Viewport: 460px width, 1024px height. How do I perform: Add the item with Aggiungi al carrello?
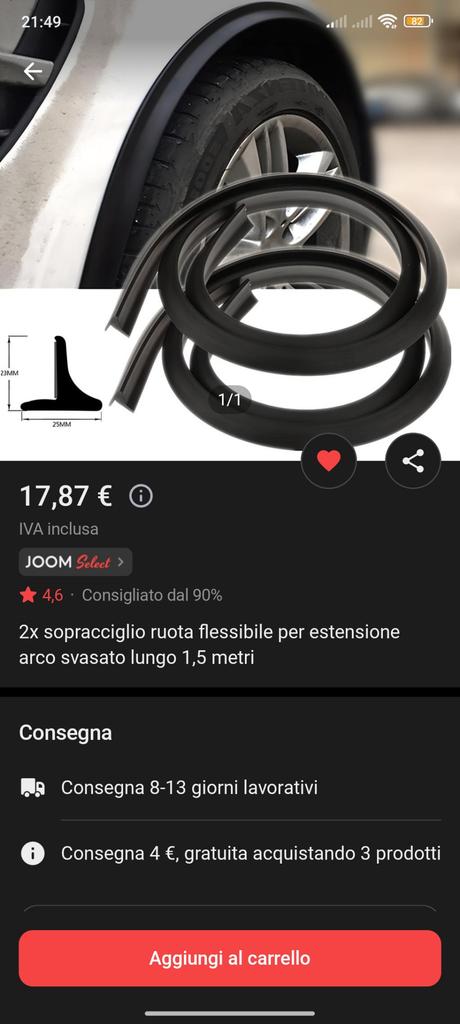pos(230,958)
